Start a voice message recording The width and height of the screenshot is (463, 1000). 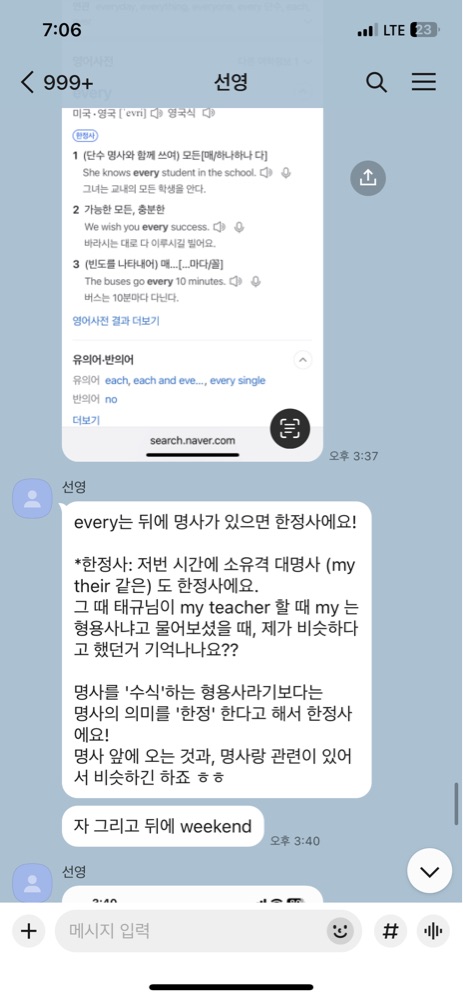click(x=433, y=931)
